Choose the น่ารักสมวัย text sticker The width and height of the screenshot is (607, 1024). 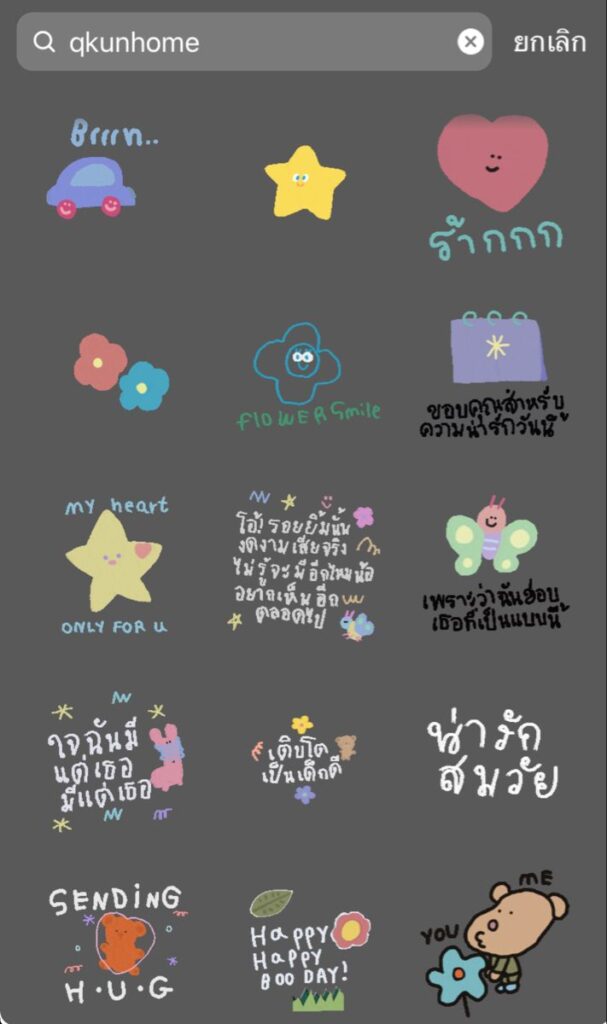[493, 757]
